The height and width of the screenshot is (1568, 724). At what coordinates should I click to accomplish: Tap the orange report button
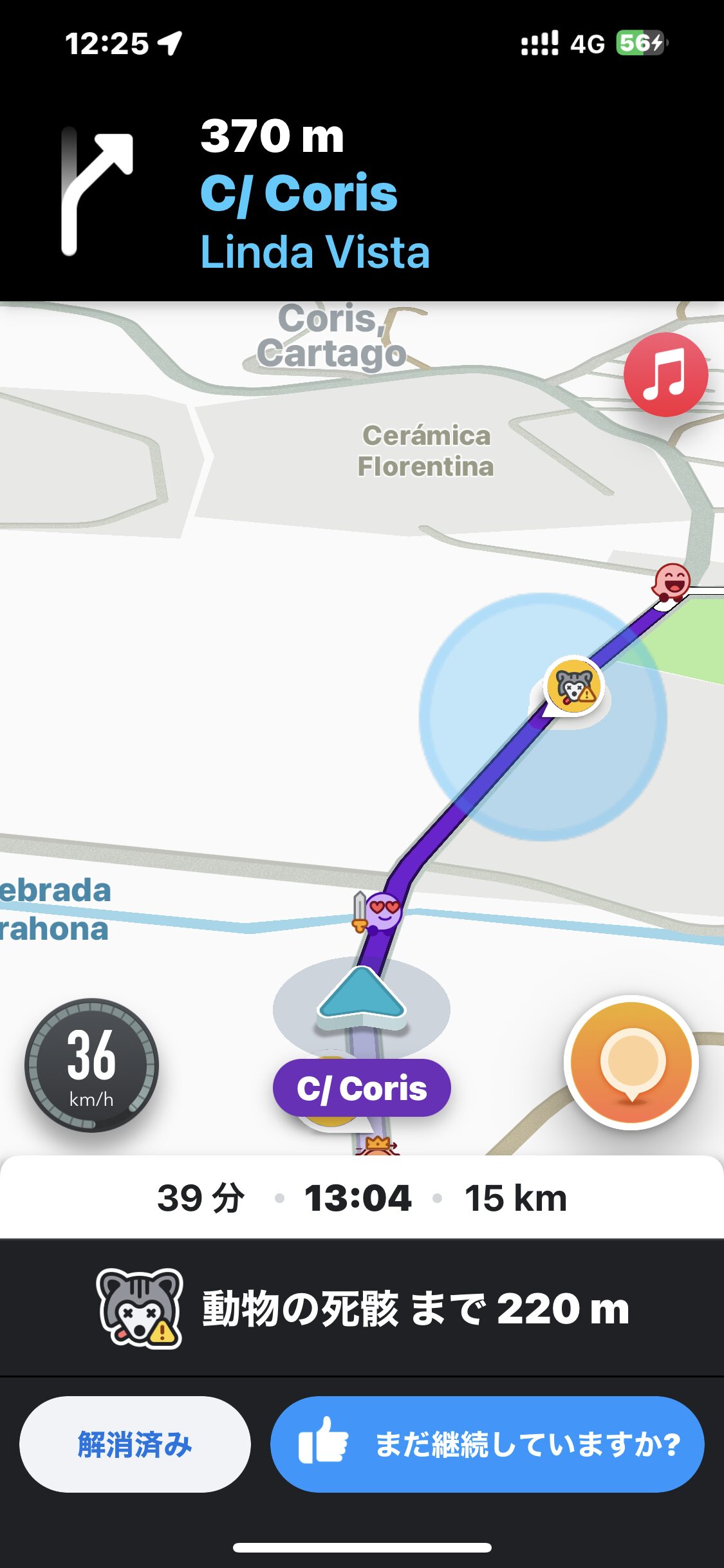pyautogui.click(x=631, y=1063)
